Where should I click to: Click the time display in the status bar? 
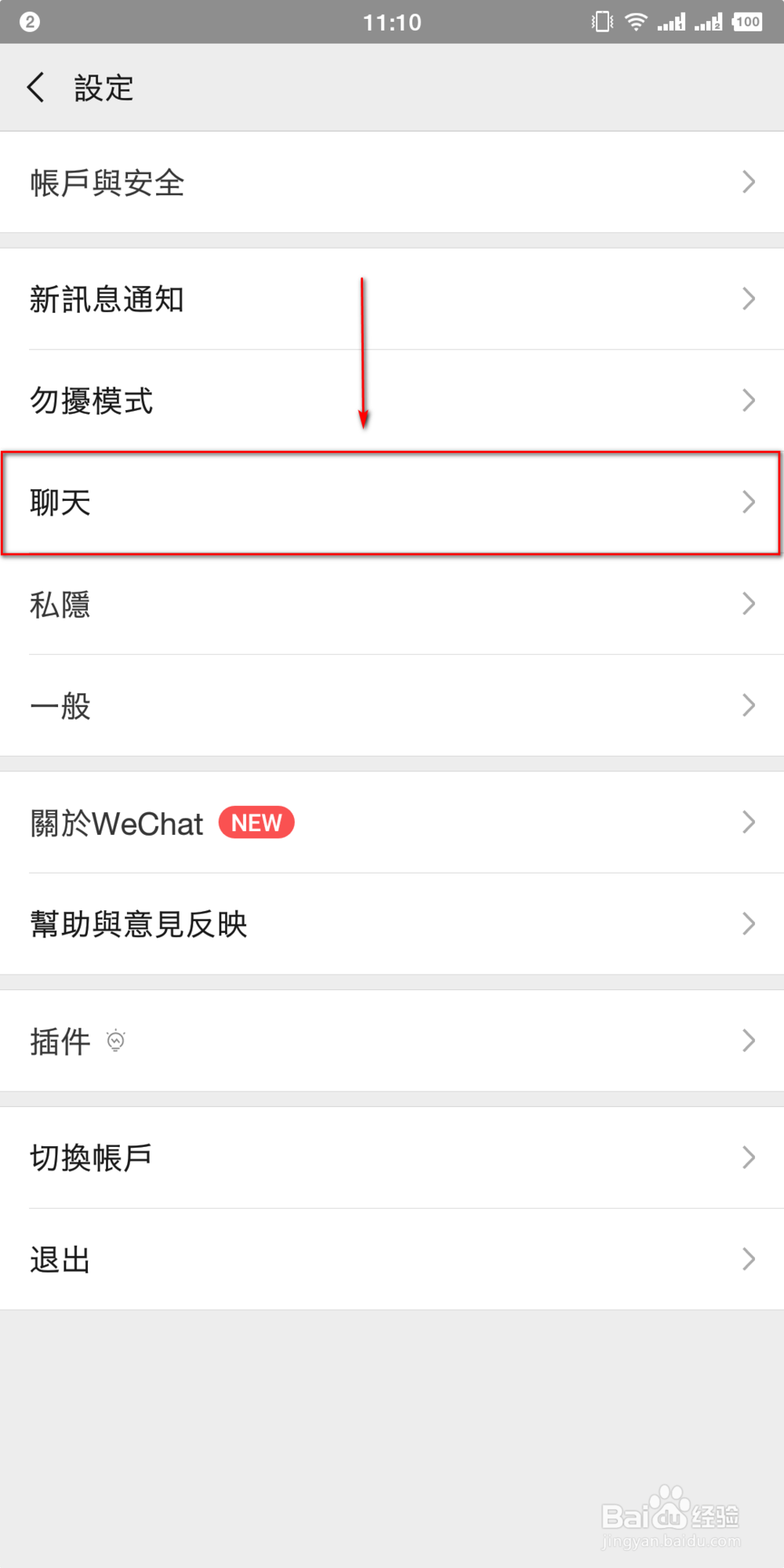(392, 21)
